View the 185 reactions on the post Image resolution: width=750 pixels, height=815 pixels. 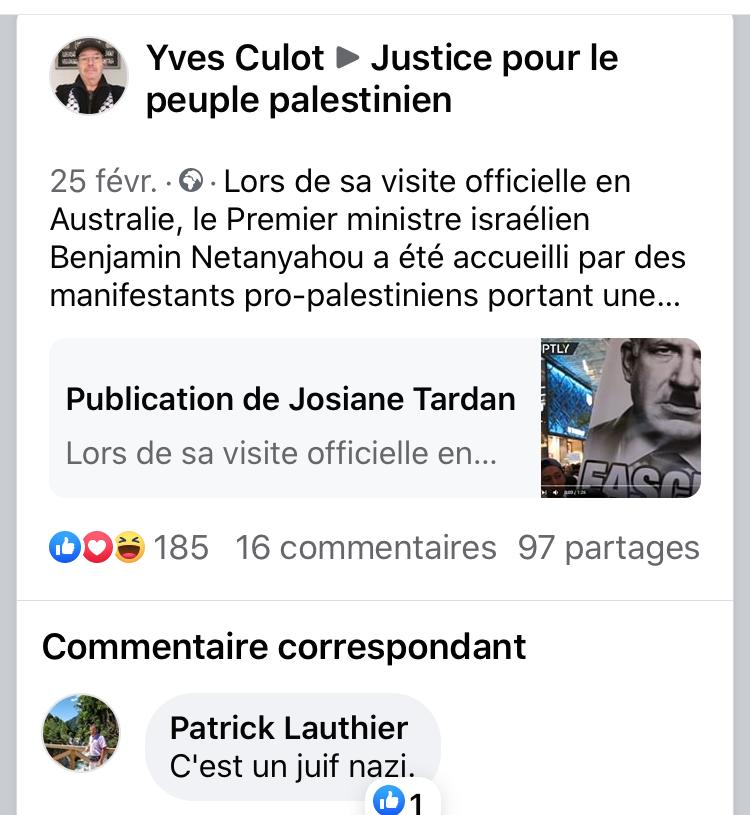point(128,547)
